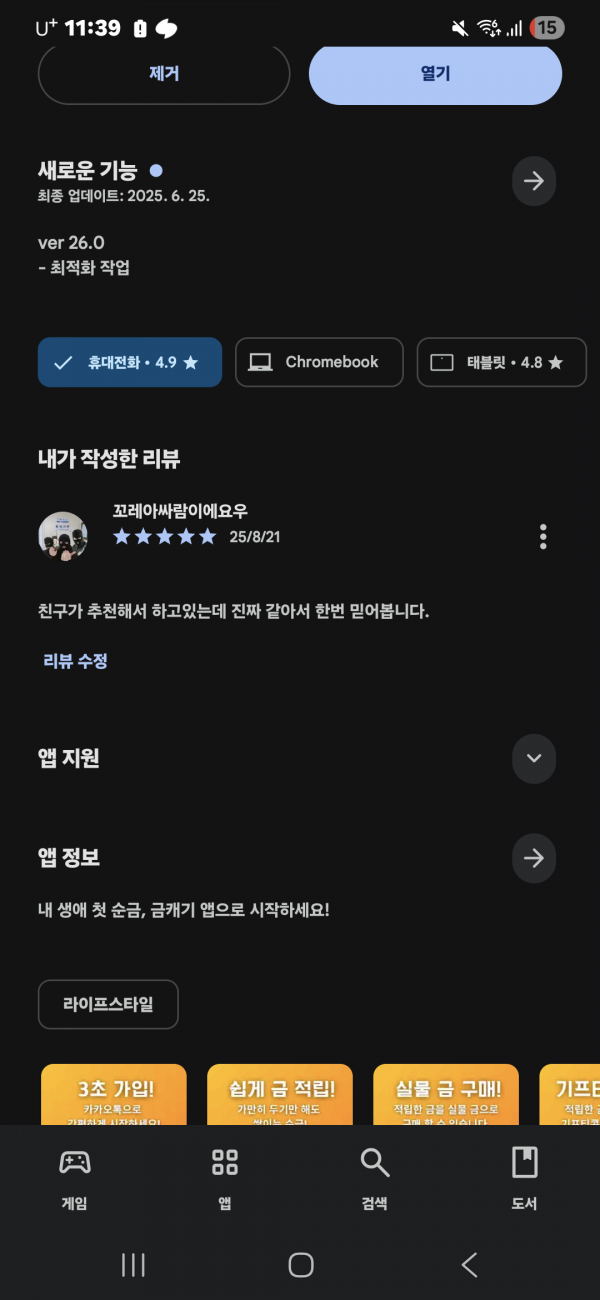Viewport: 600px width, 1300px height.
Task: Go to the 검색 tab
Action: [375, 1178]
